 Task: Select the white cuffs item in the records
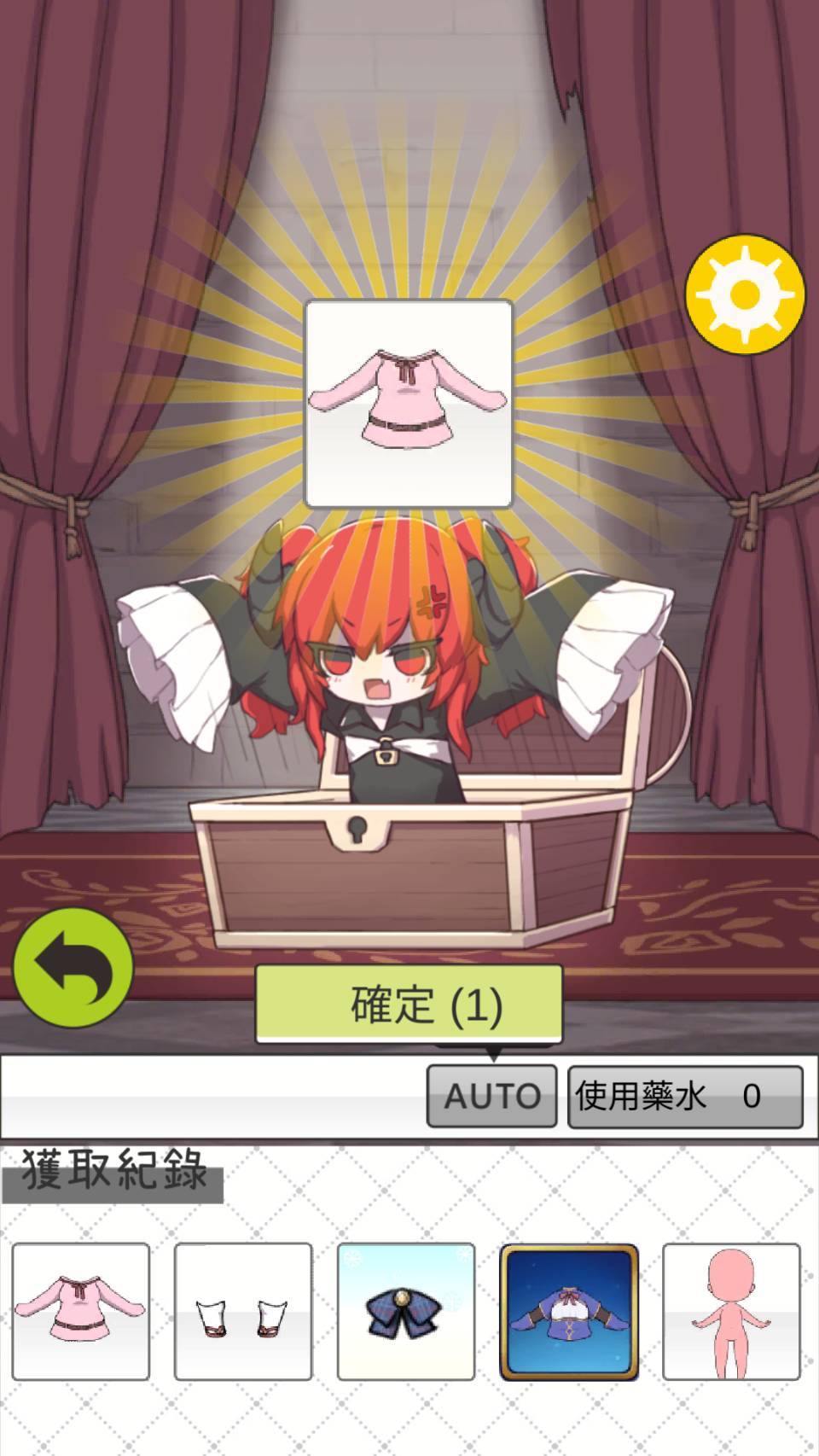243,1312
